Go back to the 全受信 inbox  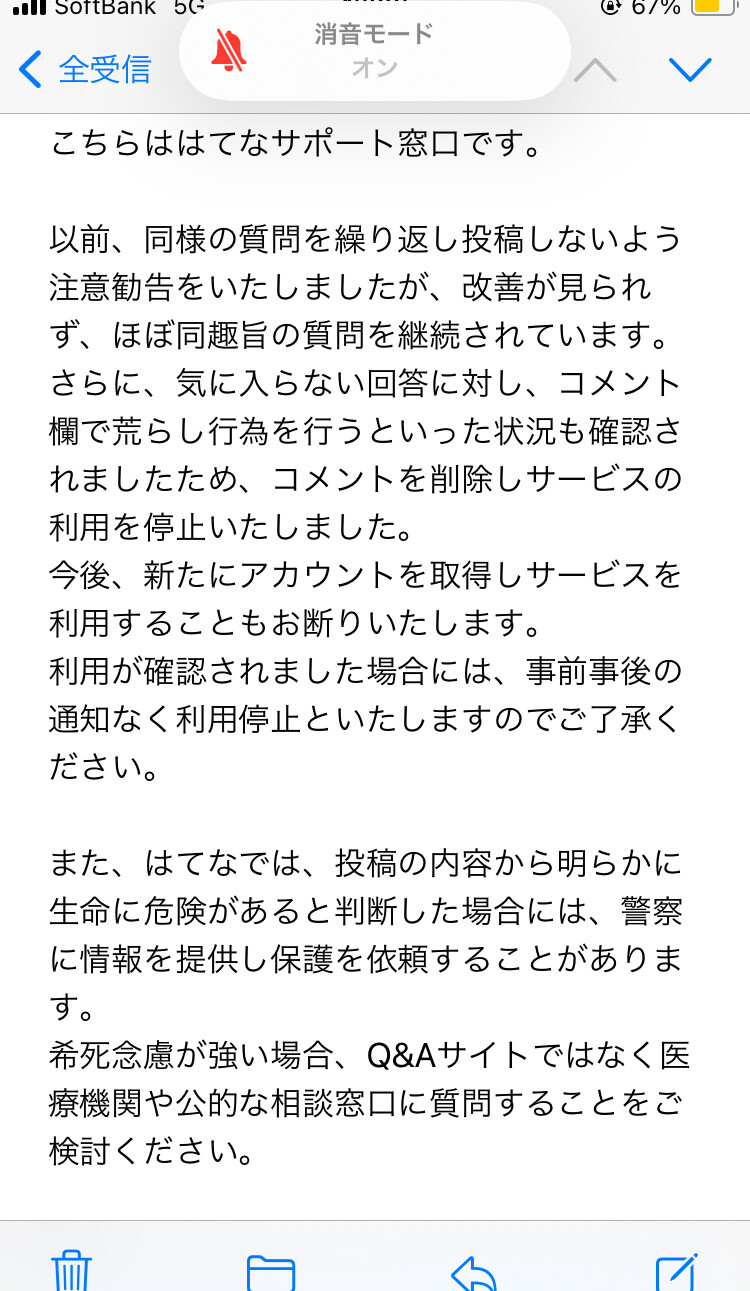pos(85,69)
